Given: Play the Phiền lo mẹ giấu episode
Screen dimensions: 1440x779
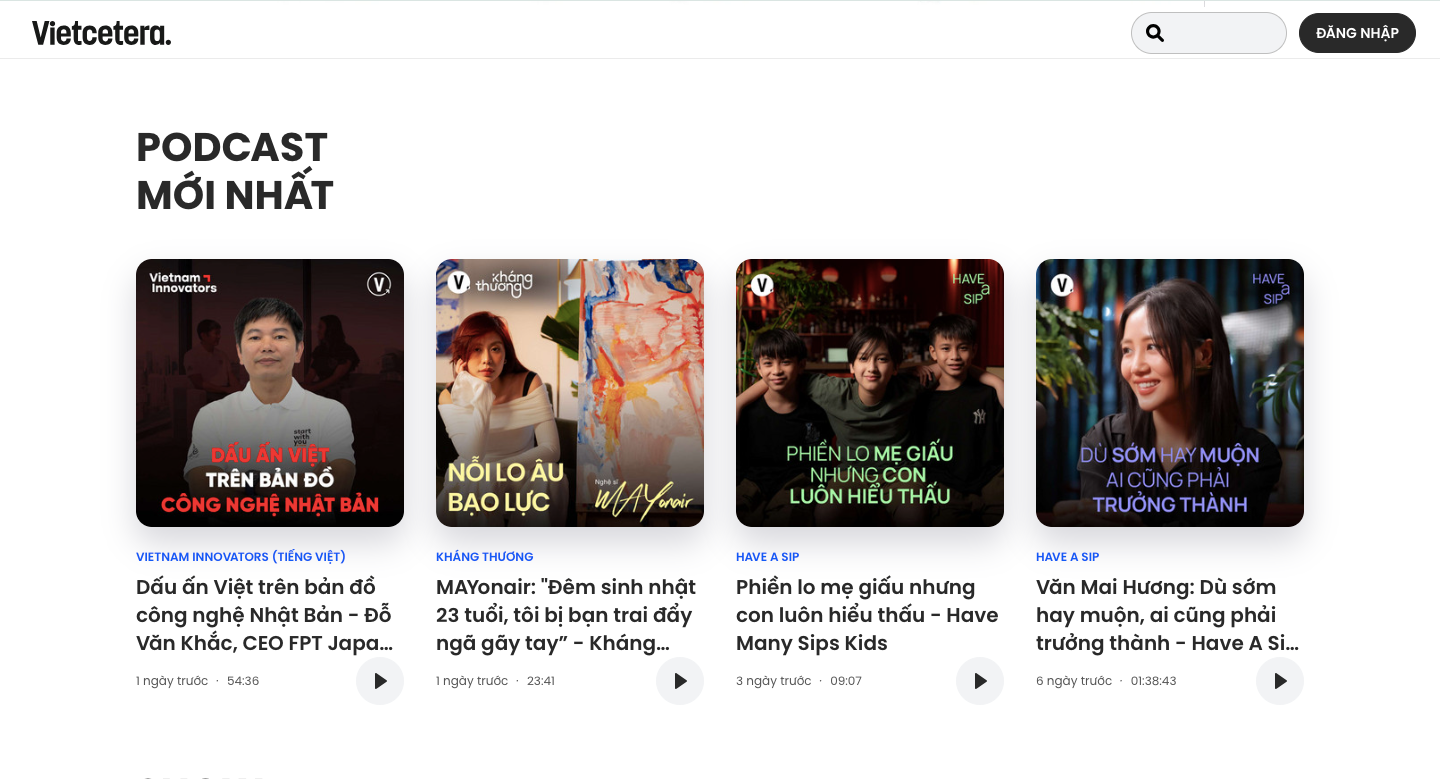Looking at the screenshot, I should (x=980, y=681).
